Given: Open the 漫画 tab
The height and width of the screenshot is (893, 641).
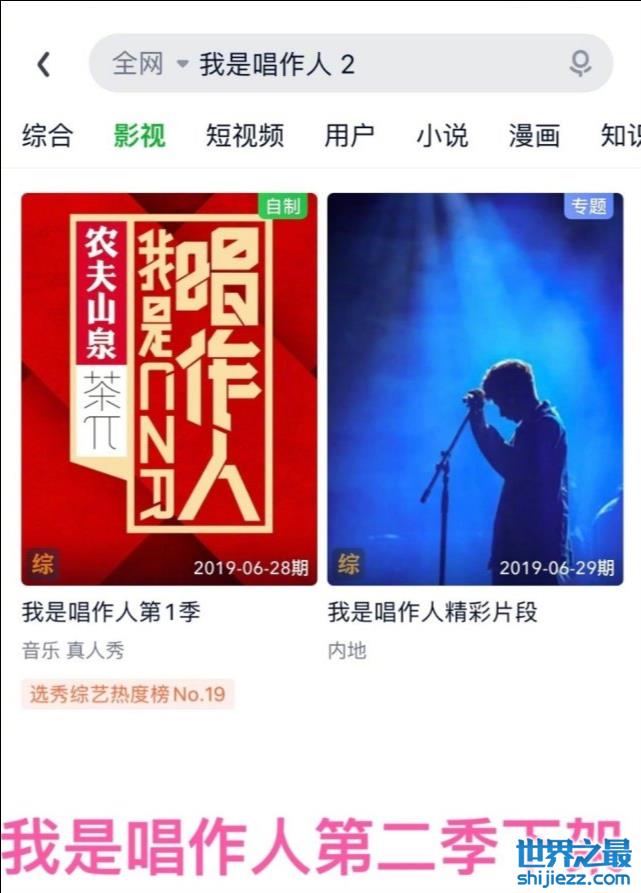Looking at the screenshot, I should pos(534,136).
